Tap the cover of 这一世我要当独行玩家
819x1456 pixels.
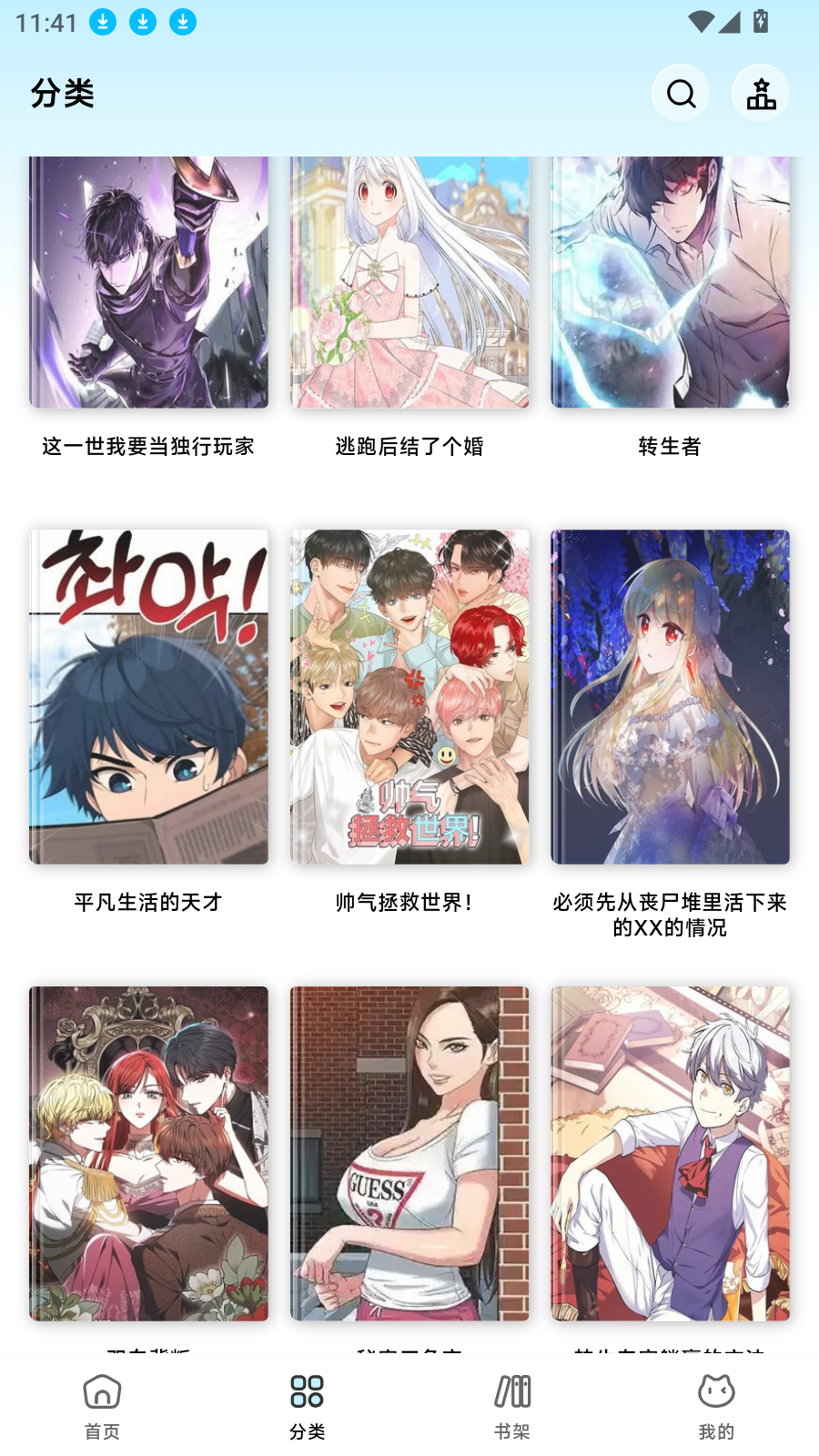click(148, 282)
